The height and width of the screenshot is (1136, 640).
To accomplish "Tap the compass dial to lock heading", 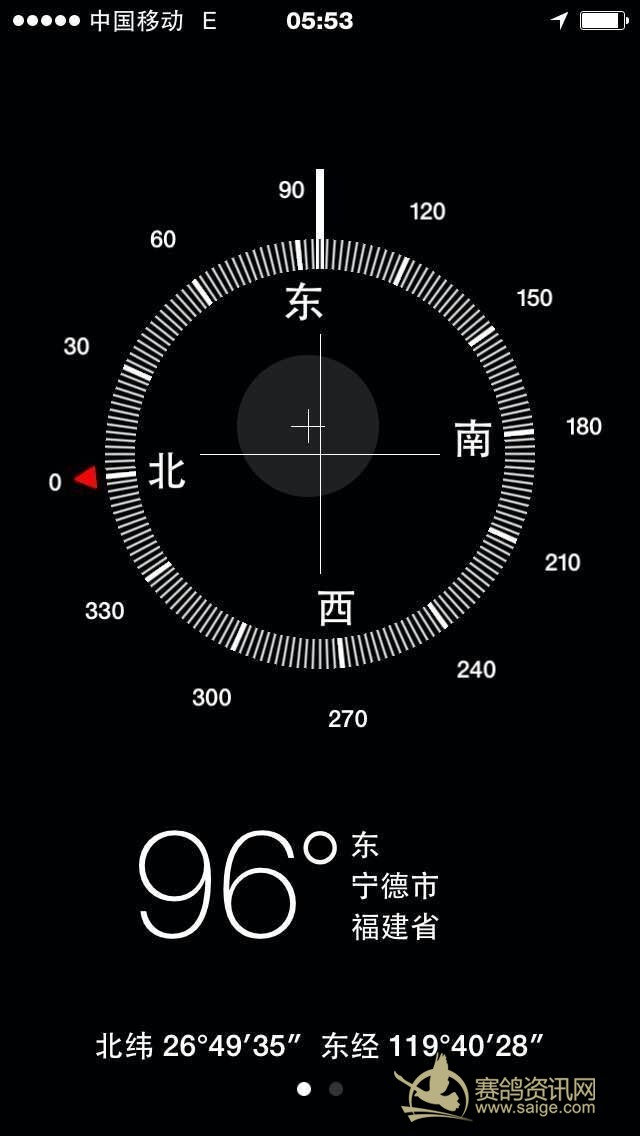I will (320, 454).
